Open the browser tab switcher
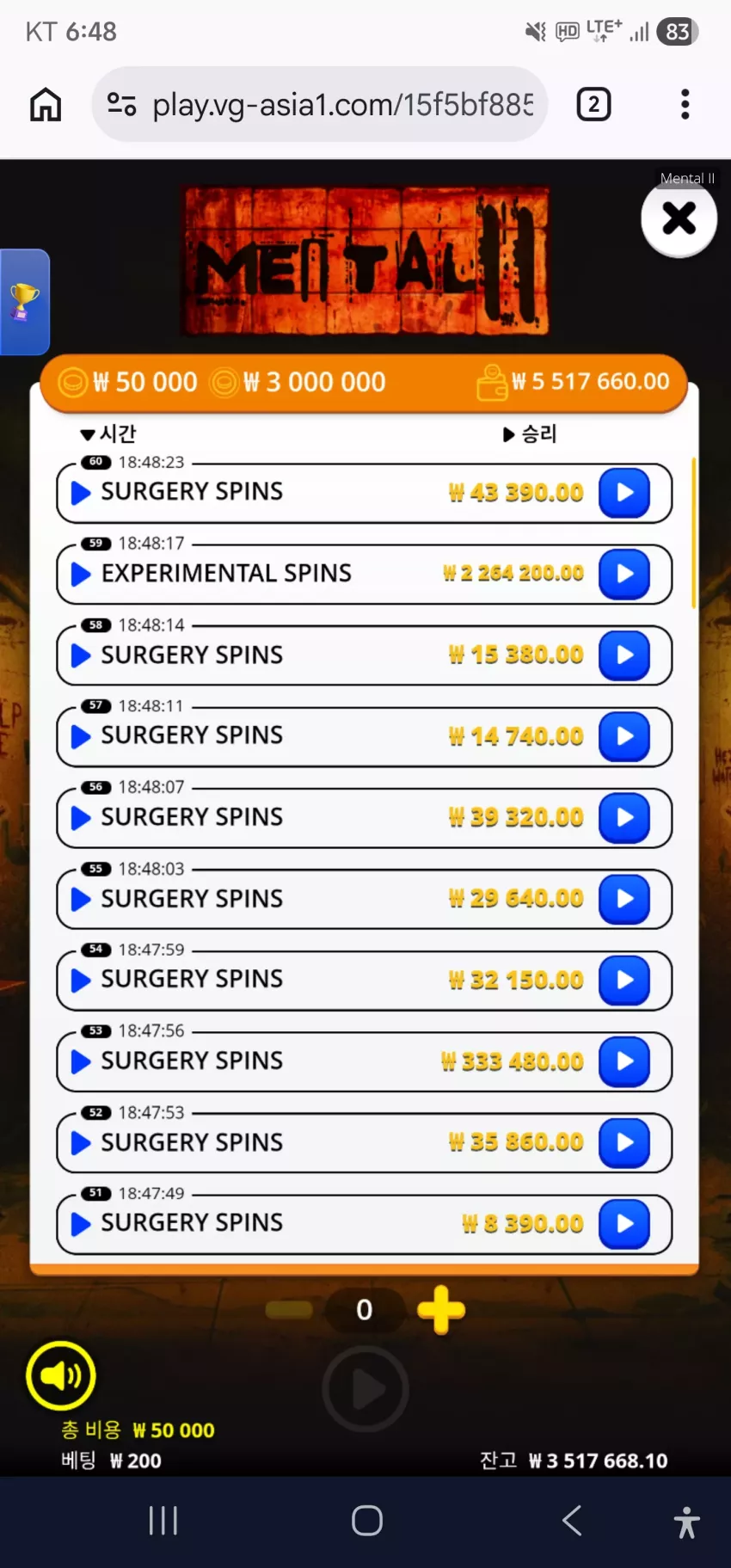Viewport: 731px width, 1568px height. (x=593, y=105)
